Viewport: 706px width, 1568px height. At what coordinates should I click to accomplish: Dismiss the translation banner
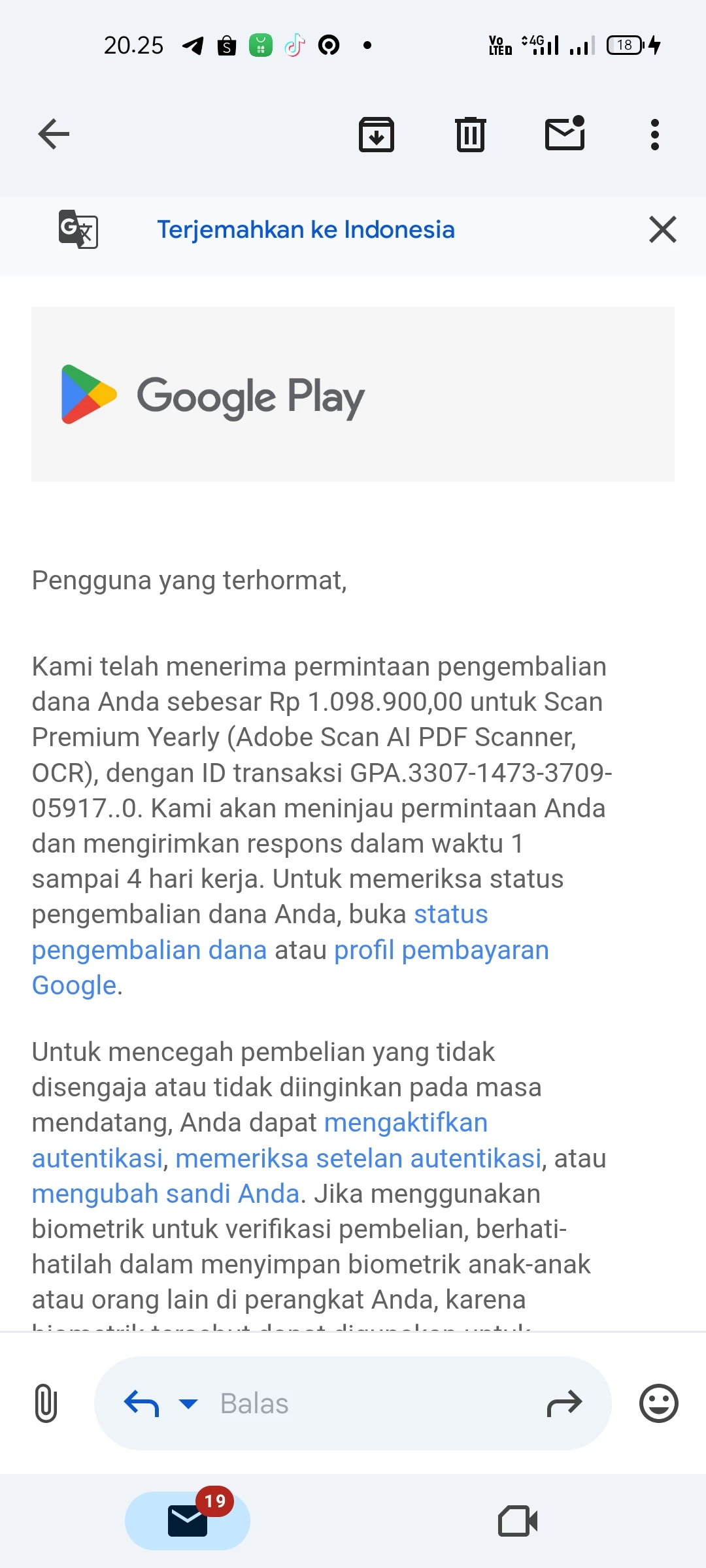coord(662,230)
